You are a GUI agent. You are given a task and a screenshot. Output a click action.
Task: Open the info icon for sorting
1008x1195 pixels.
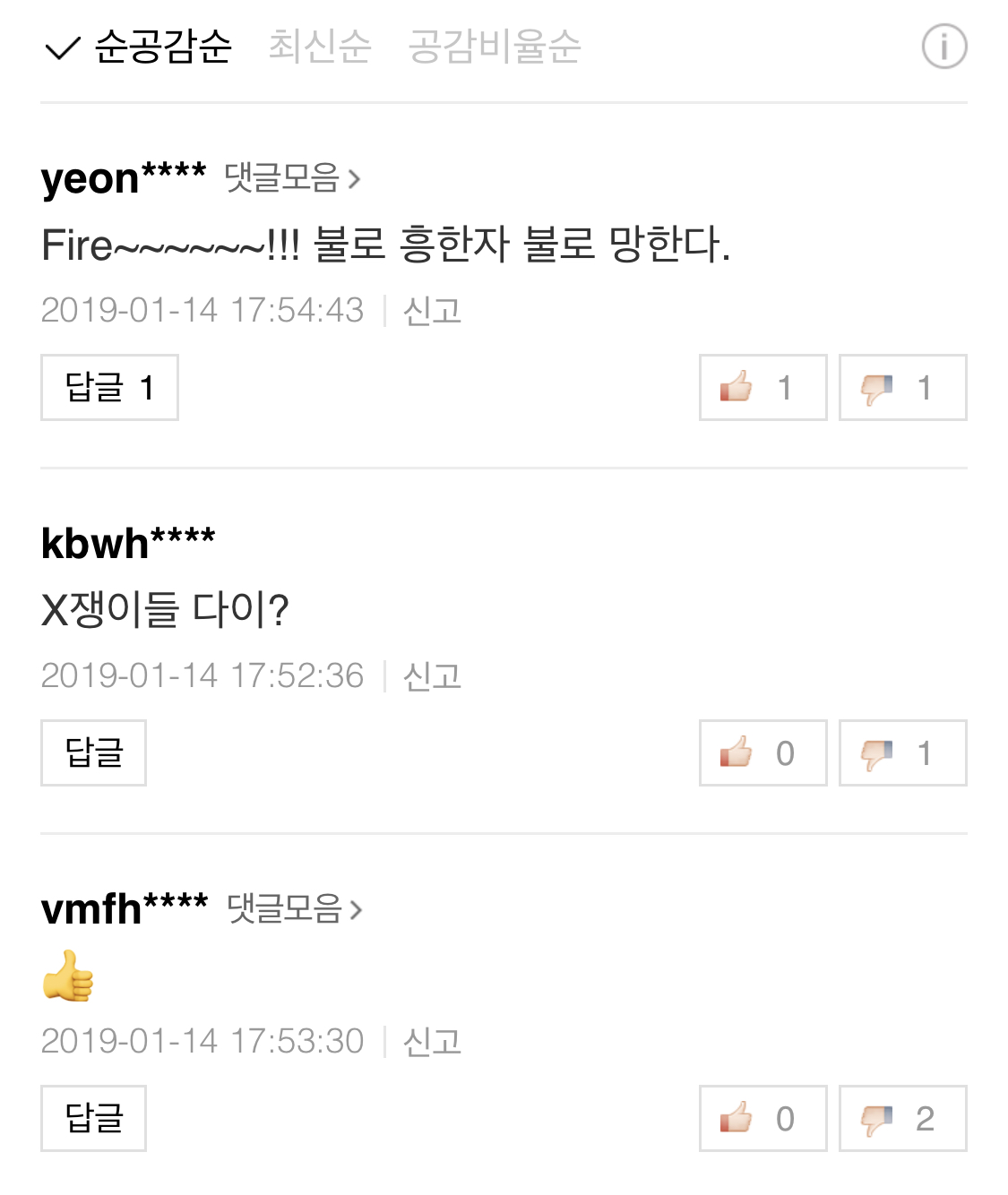(x=944, y=47)
